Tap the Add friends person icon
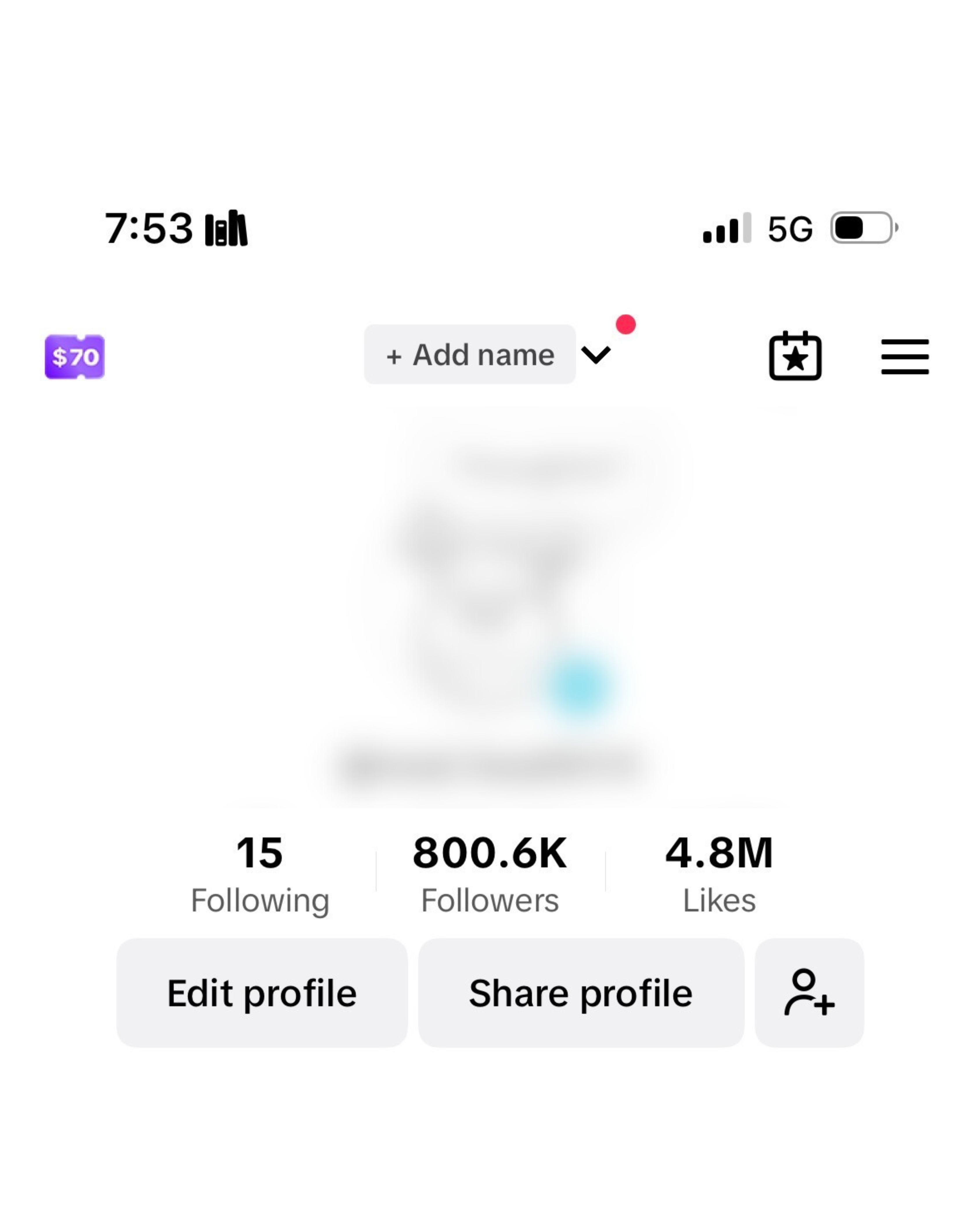Viewport: 980px width, 1225px height. click(808, 993)
